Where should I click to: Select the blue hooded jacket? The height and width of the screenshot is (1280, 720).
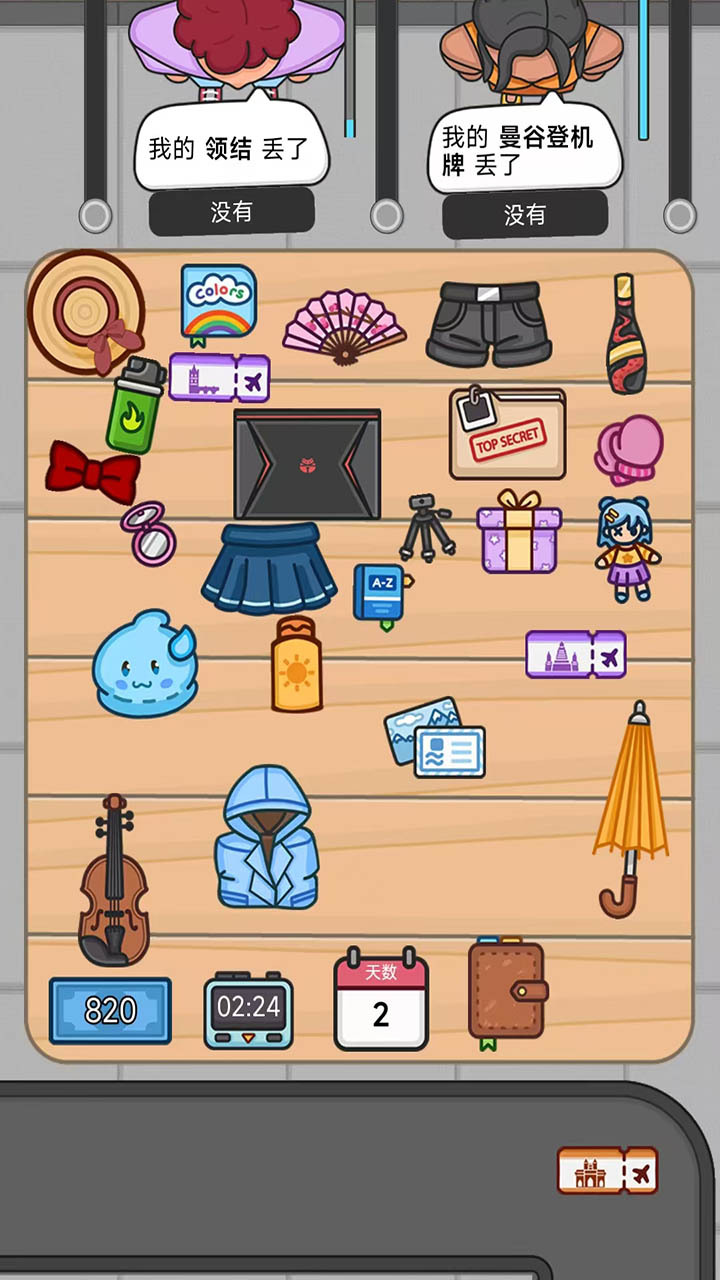(265, 840)
